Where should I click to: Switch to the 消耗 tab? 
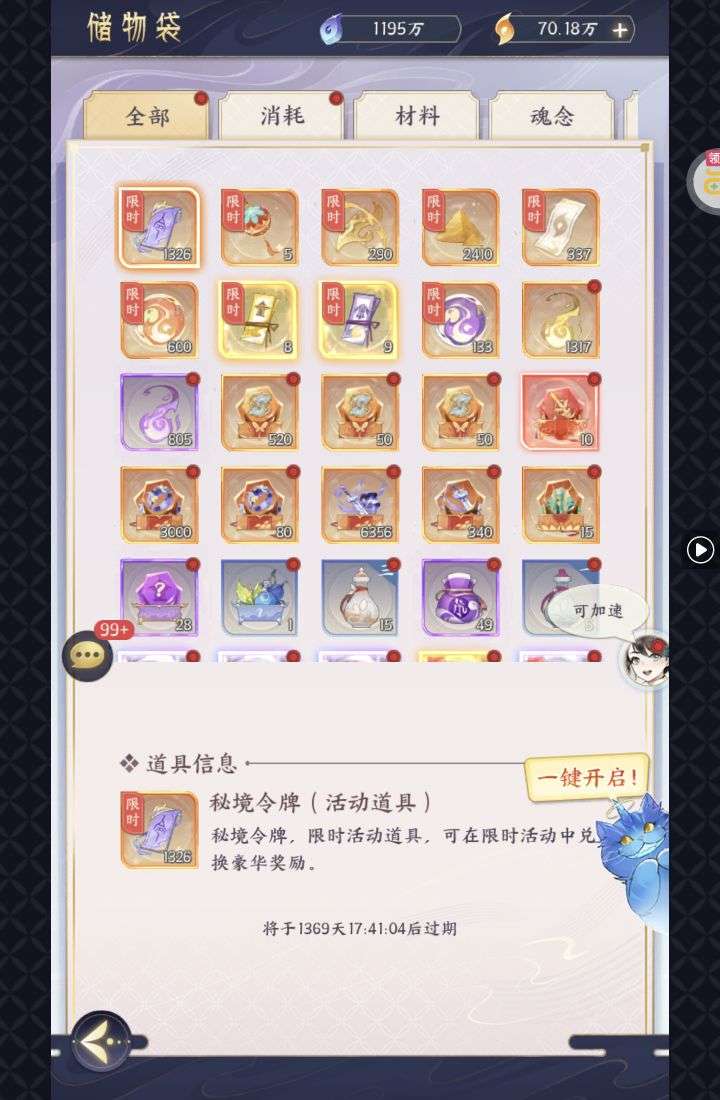(x=280, y=117)
